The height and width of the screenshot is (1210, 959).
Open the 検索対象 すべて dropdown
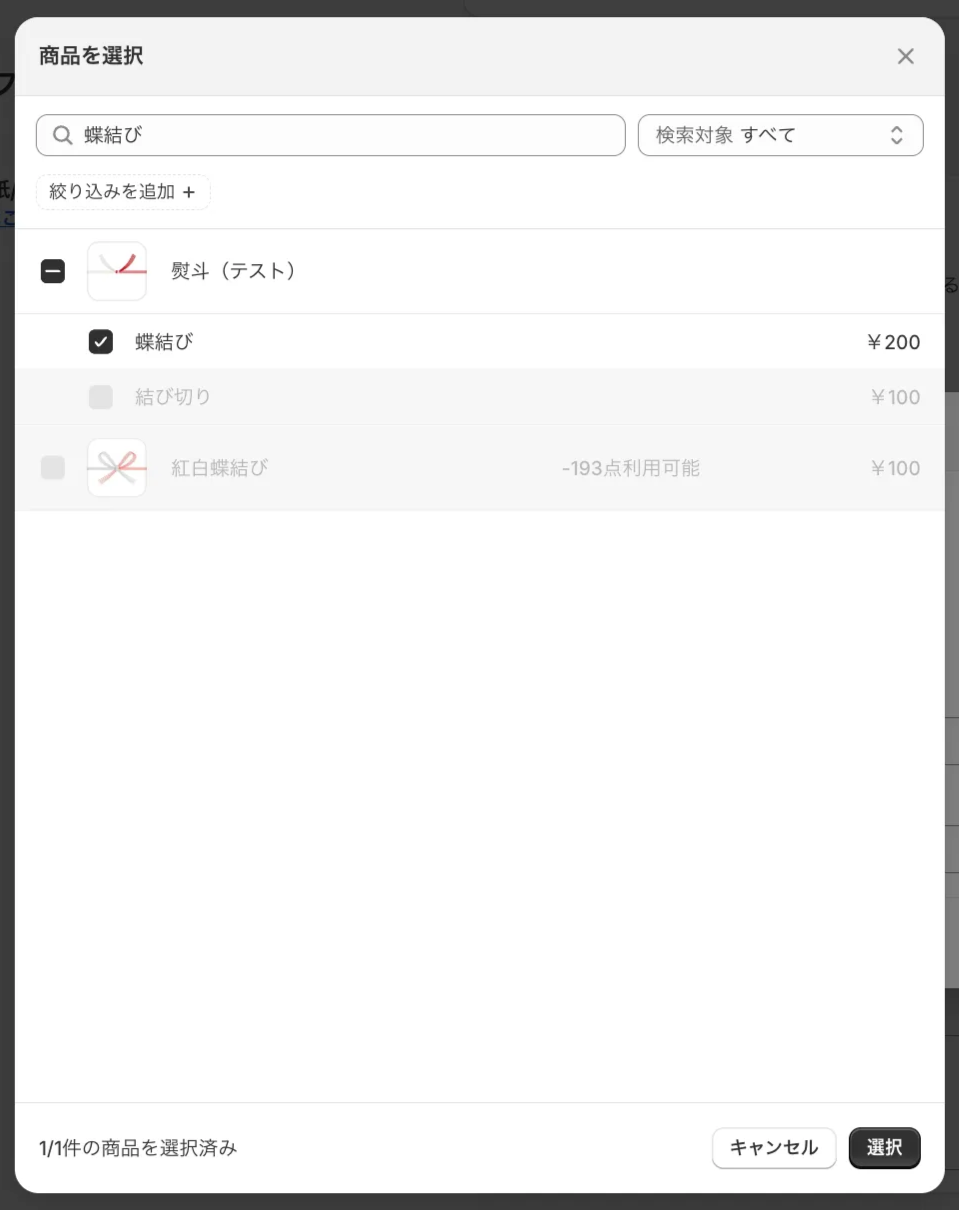(780, 135)
